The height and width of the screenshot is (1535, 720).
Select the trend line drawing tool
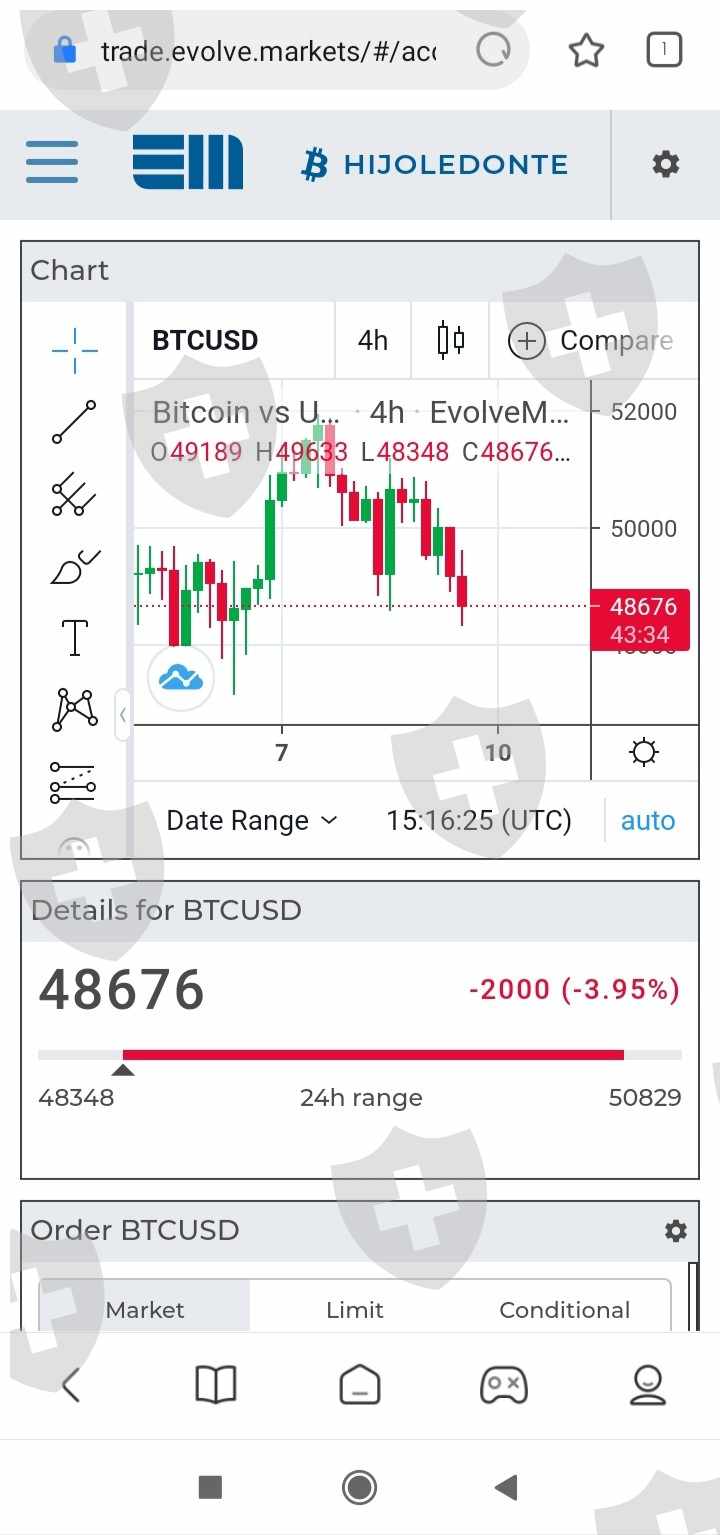75,422
